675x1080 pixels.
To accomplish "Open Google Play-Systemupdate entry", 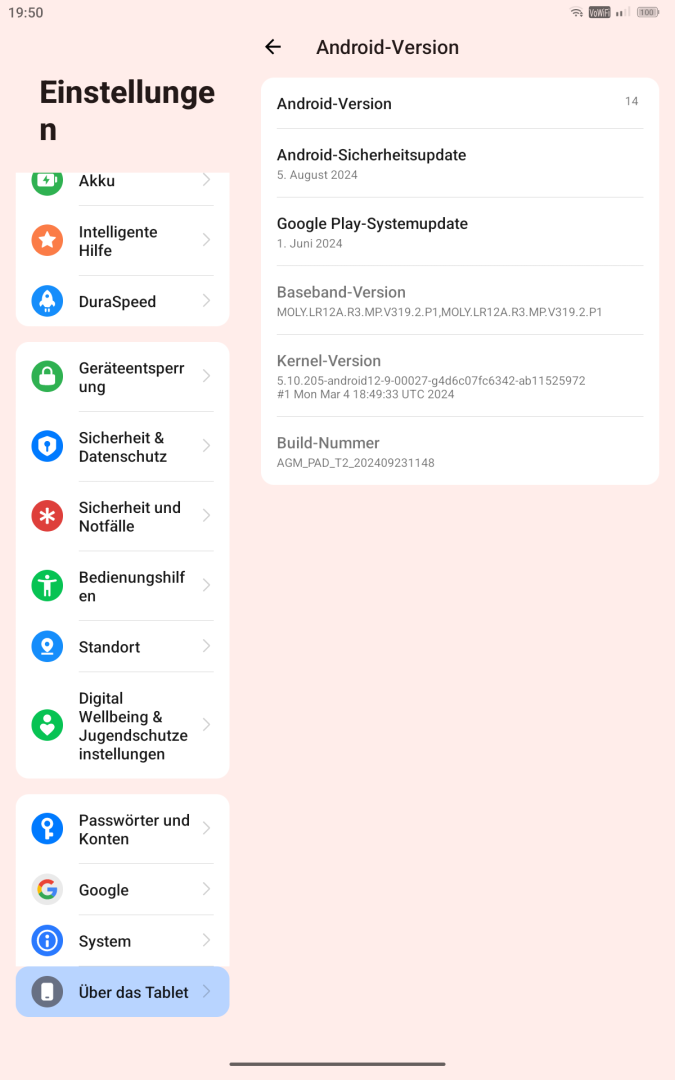I will coord(459,232).
